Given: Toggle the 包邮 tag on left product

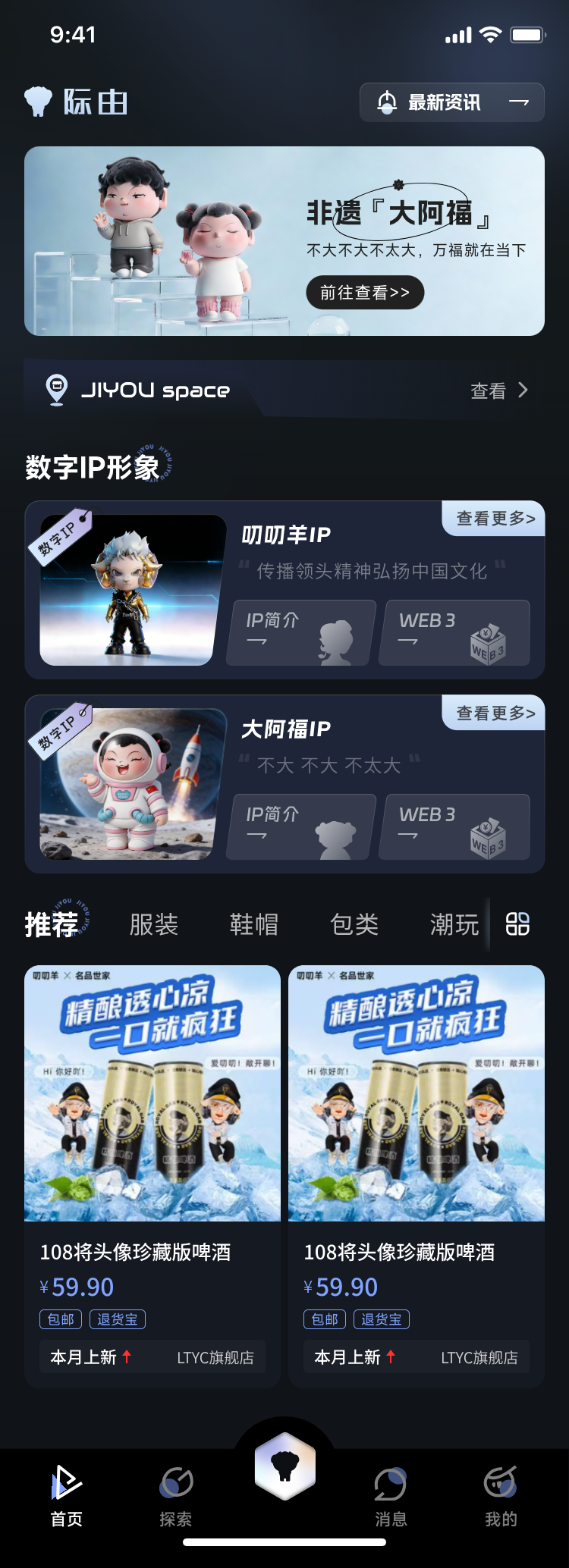Looking at the screenshot, I should 60,1319.
